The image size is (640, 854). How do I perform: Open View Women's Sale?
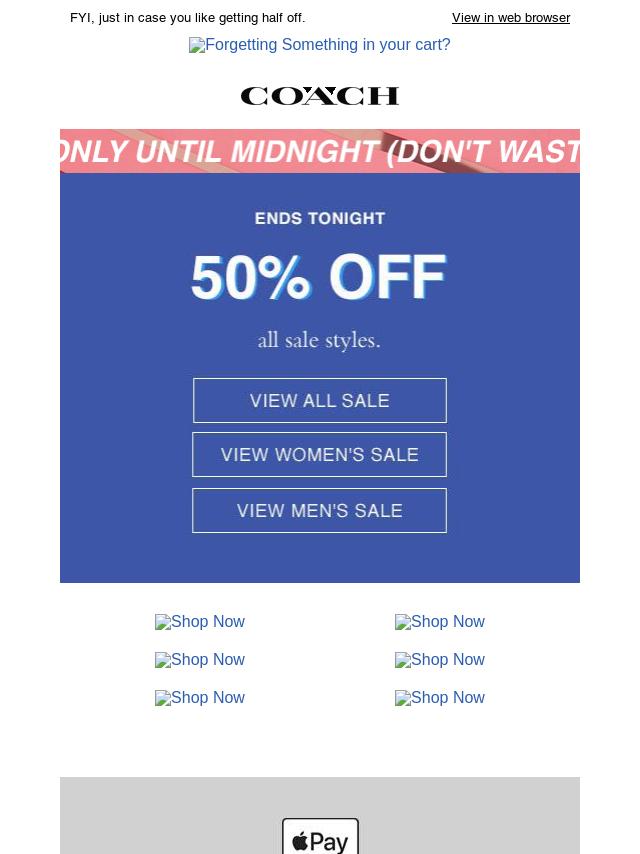pyautogui.click(x=319, y=455)
